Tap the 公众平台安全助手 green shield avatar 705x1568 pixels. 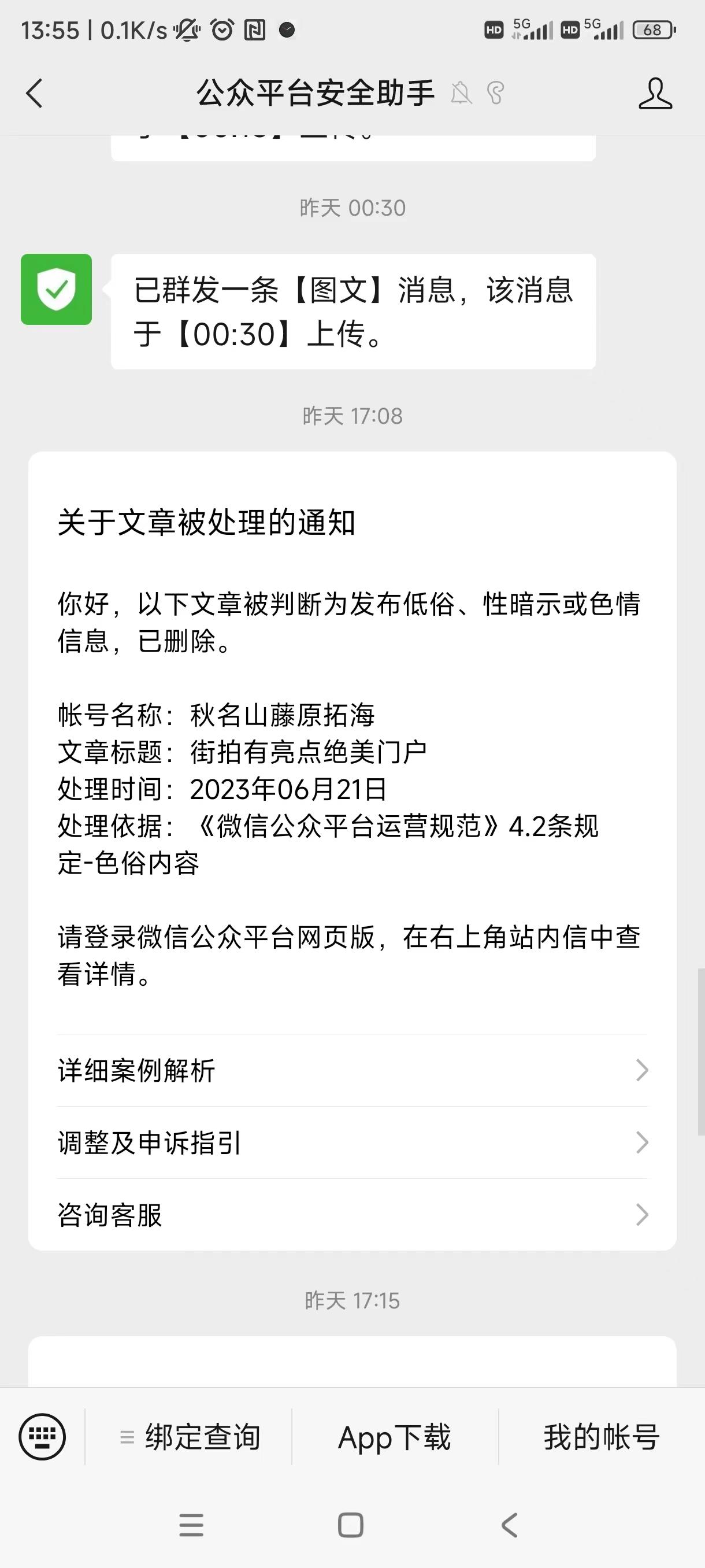(57, 289)
